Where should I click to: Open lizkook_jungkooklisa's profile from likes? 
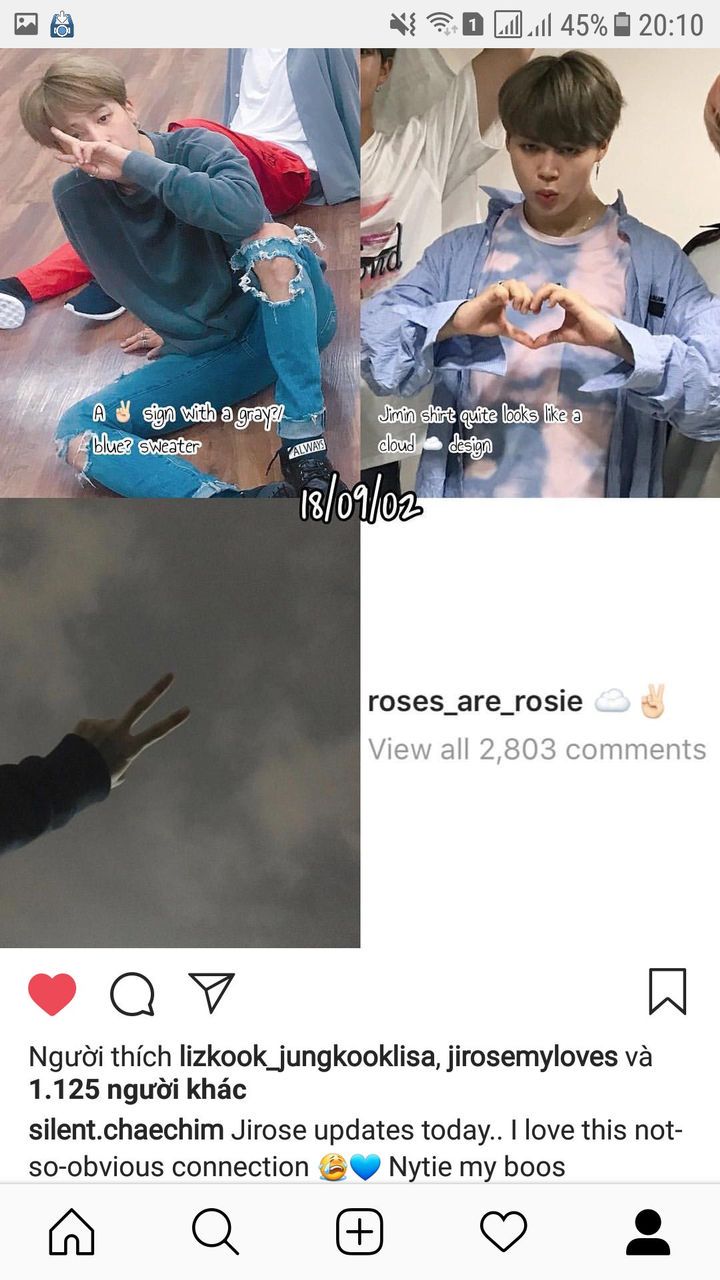[307, 1056]
